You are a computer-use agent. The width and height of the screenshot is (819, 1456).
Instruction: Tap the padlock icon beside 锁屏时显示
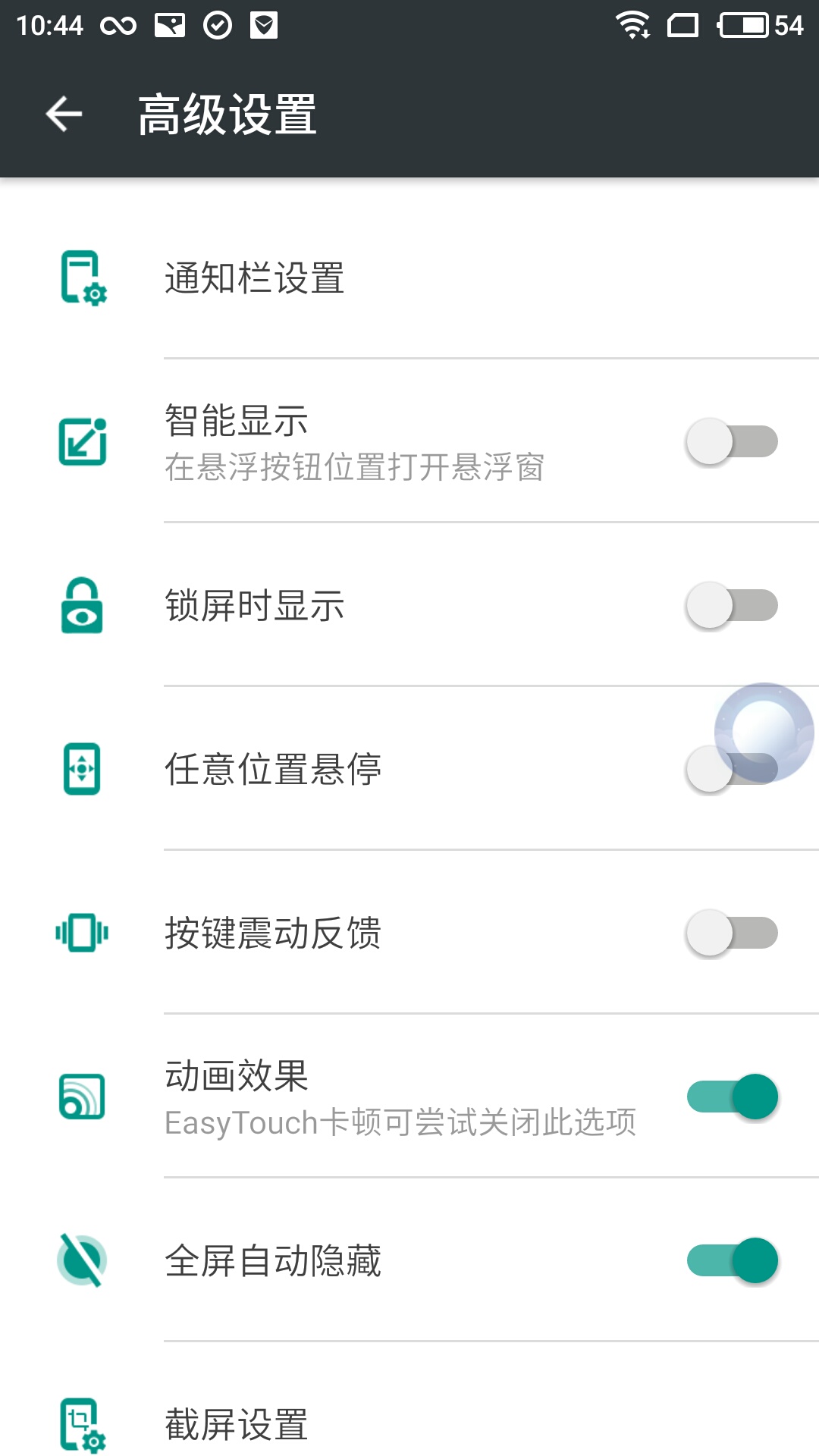[x=81, y=607]
